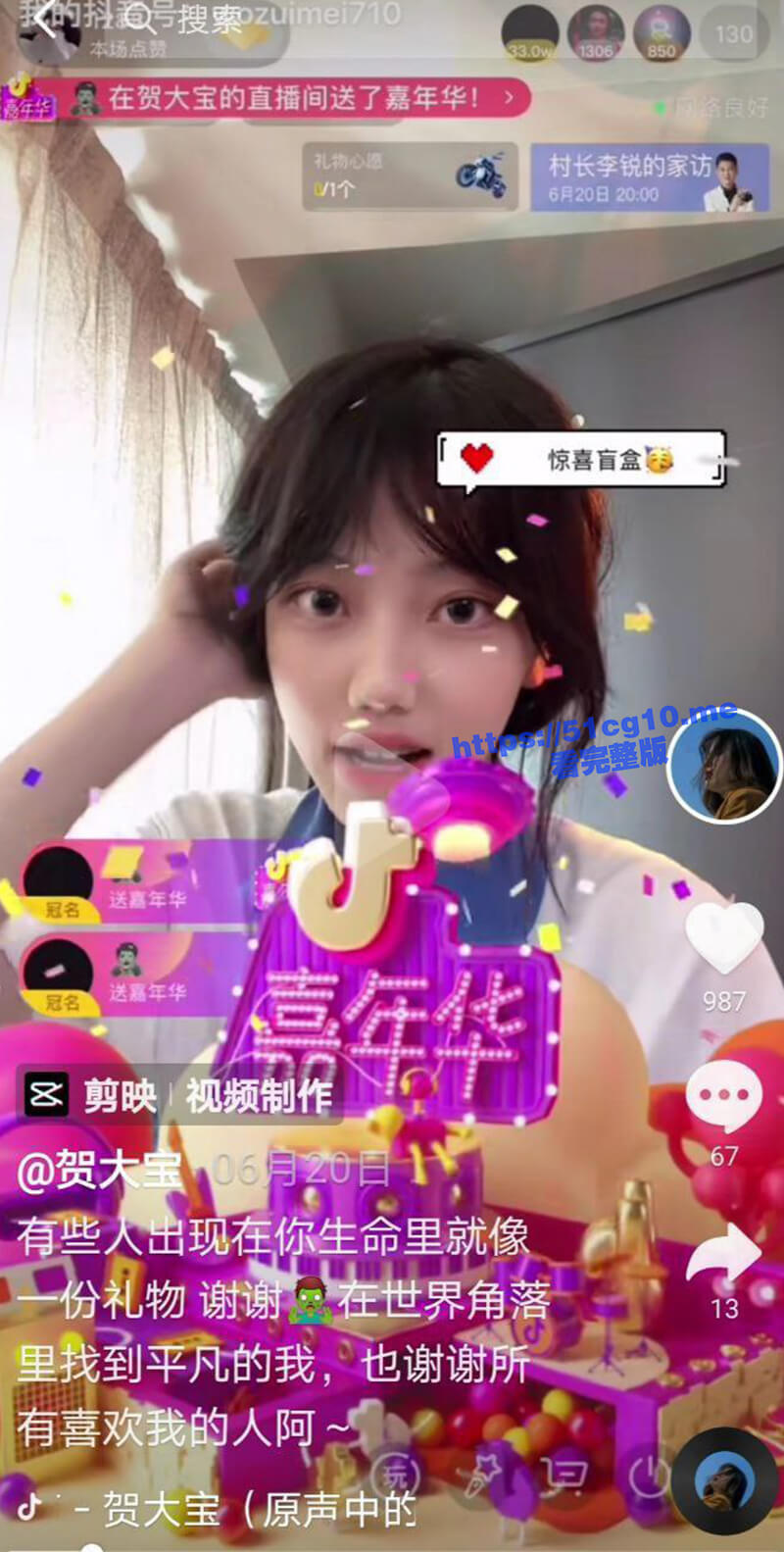Like this video with the heart
The image size is (784, 1552).
point(724,939)
